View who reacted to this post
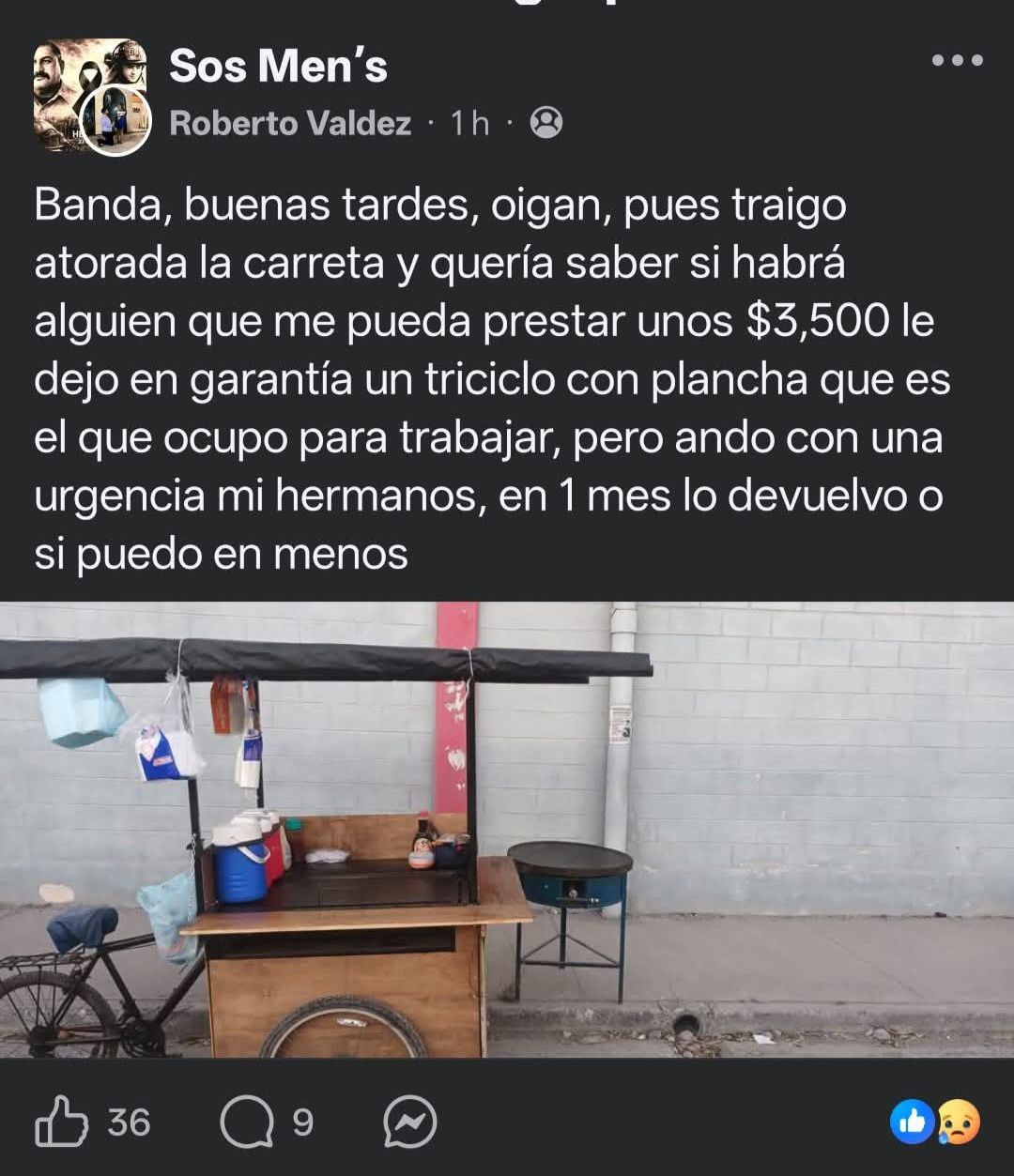Viewport: 1014px width, 1176px height. click(934, 1123)
